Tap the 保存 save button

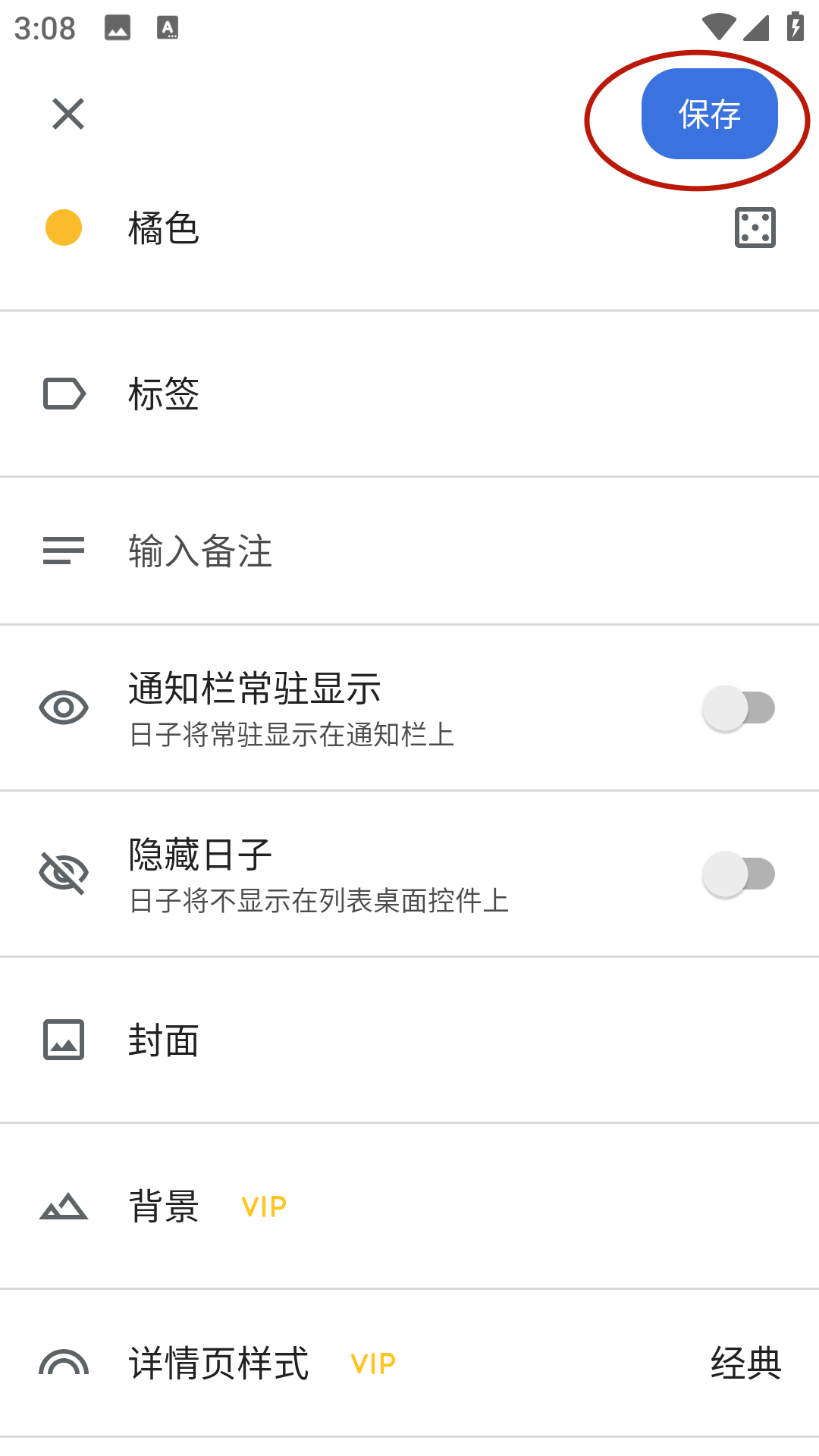[x=709, y=115]
